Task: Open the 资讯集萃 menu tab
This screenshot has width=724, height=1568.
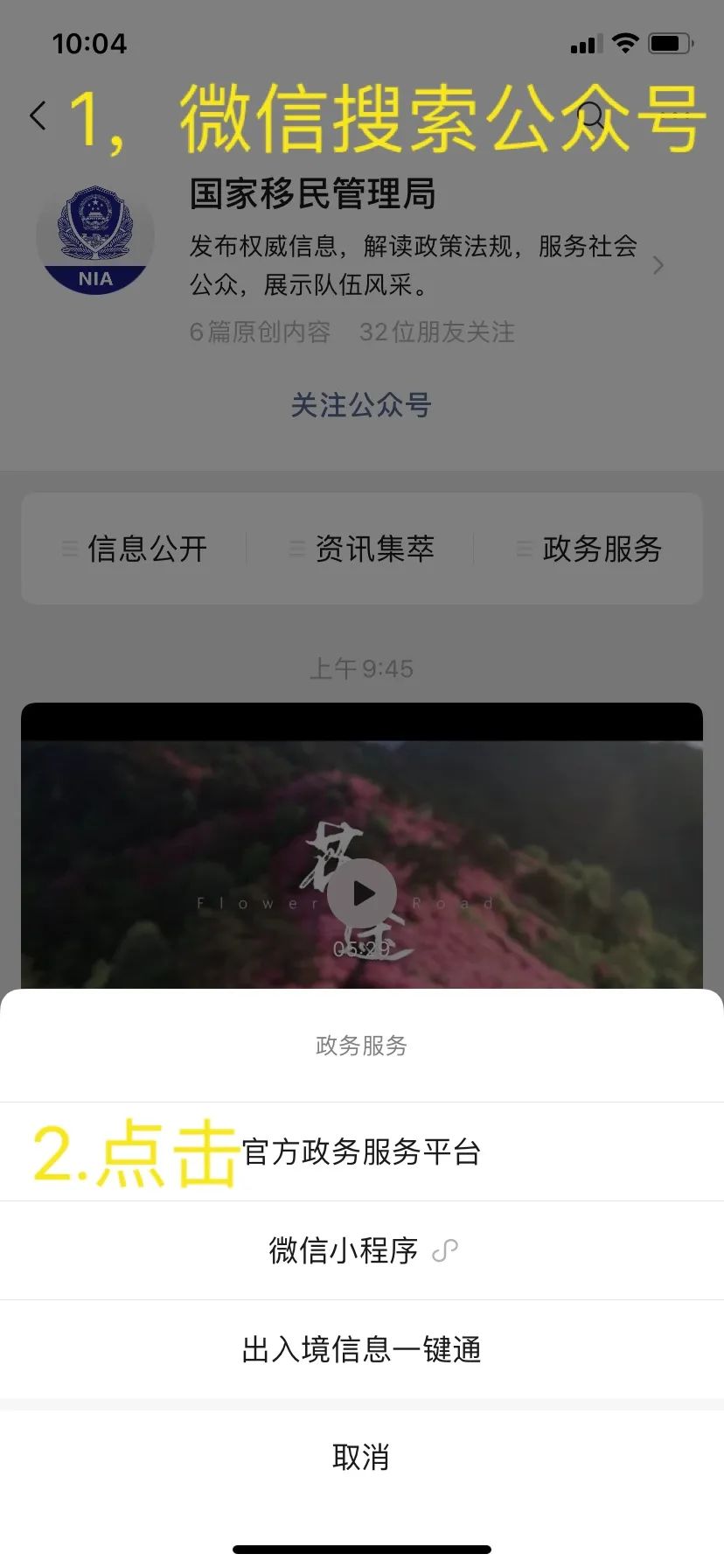Action: pos(374,549)
